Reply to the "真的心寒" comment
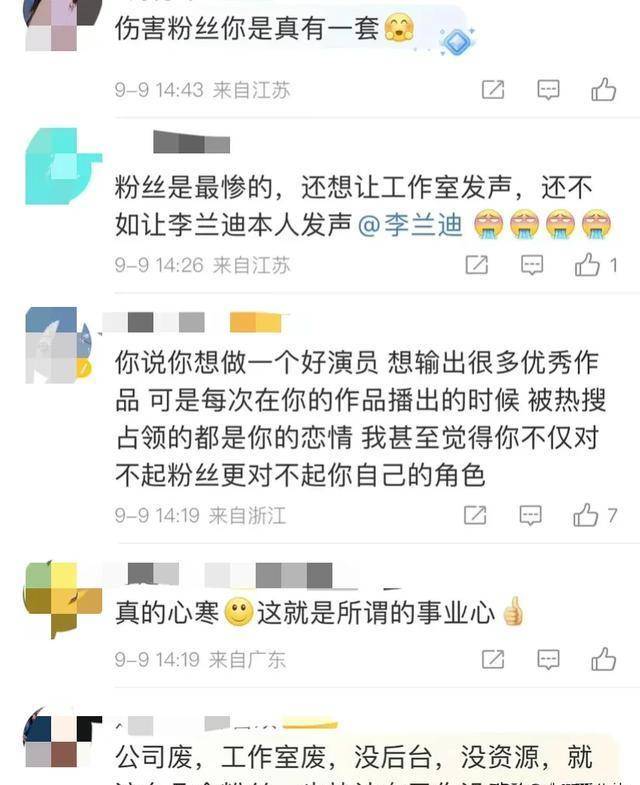 click(x=548, y=659)
